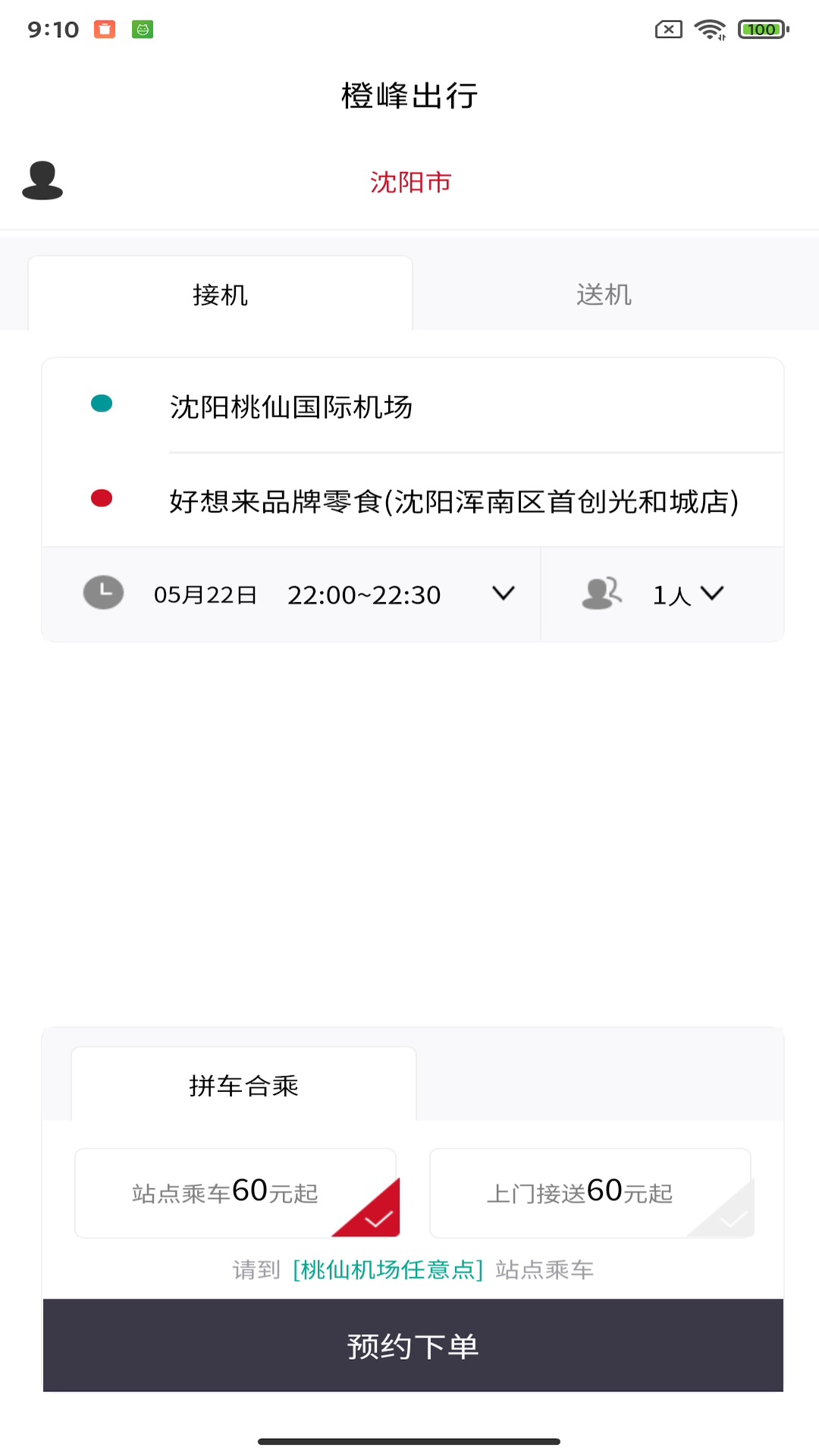Change passenger count from 1人
The image size is (819, 1456).
pyautogui.click(x=686, y=595)
